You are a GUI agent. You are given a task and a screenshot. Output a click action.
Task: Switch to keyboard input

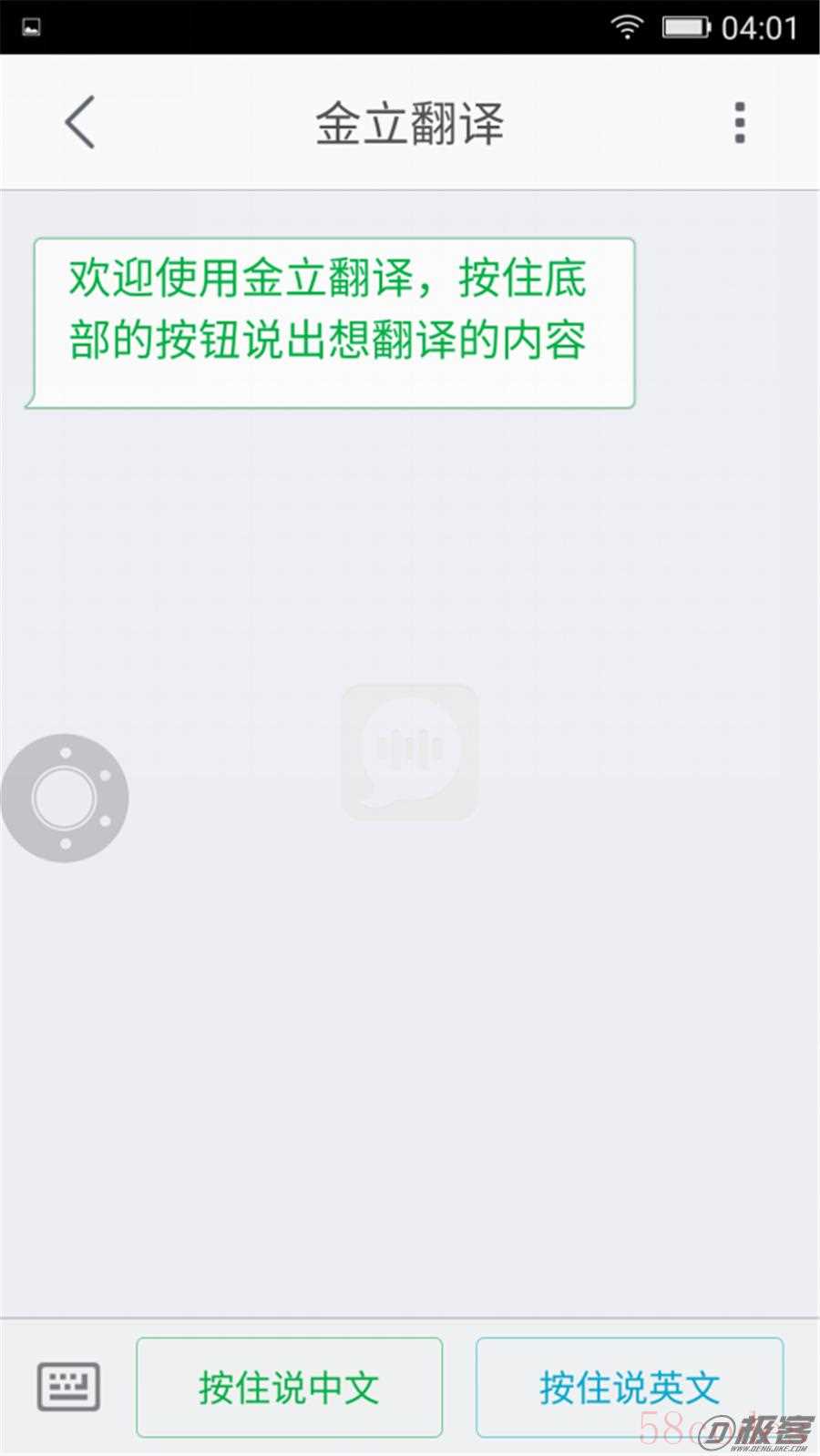(x=68, y=1387)
